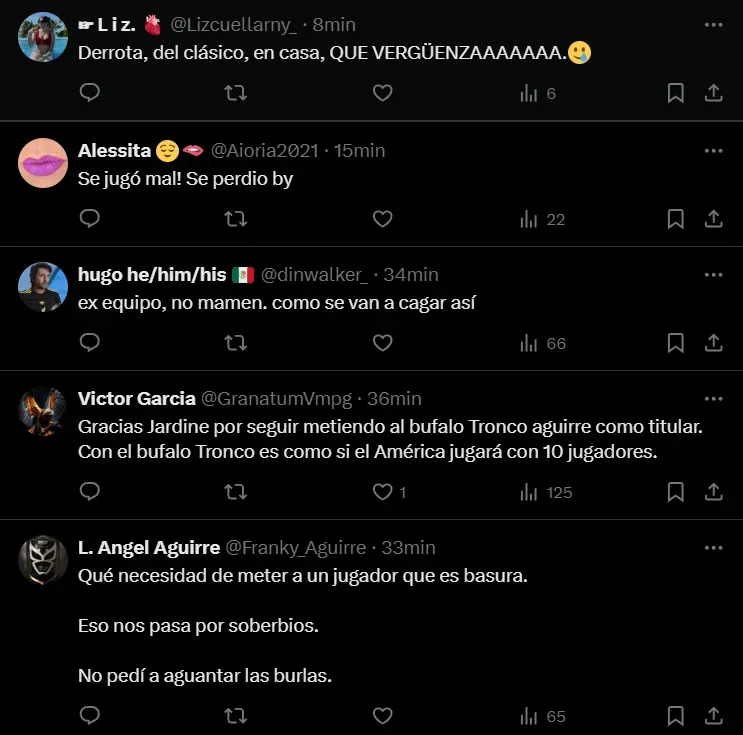The image size is (743, 735).
Task: Share L. Angel Aguirre's tweet
Action: point(714,716)
